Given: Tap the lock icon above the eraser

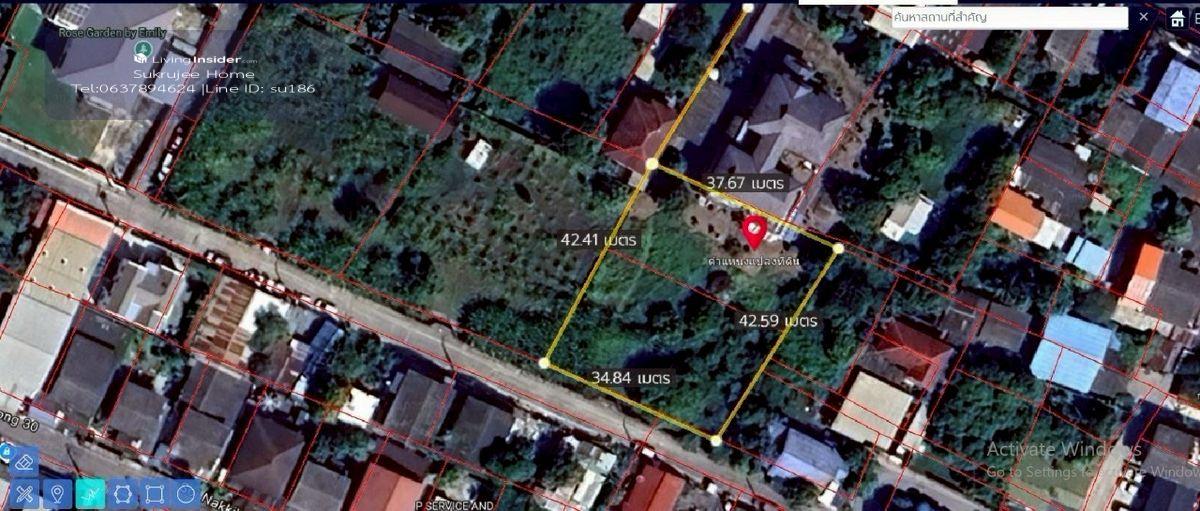Looking at the screenshot, I should [7, 451].
